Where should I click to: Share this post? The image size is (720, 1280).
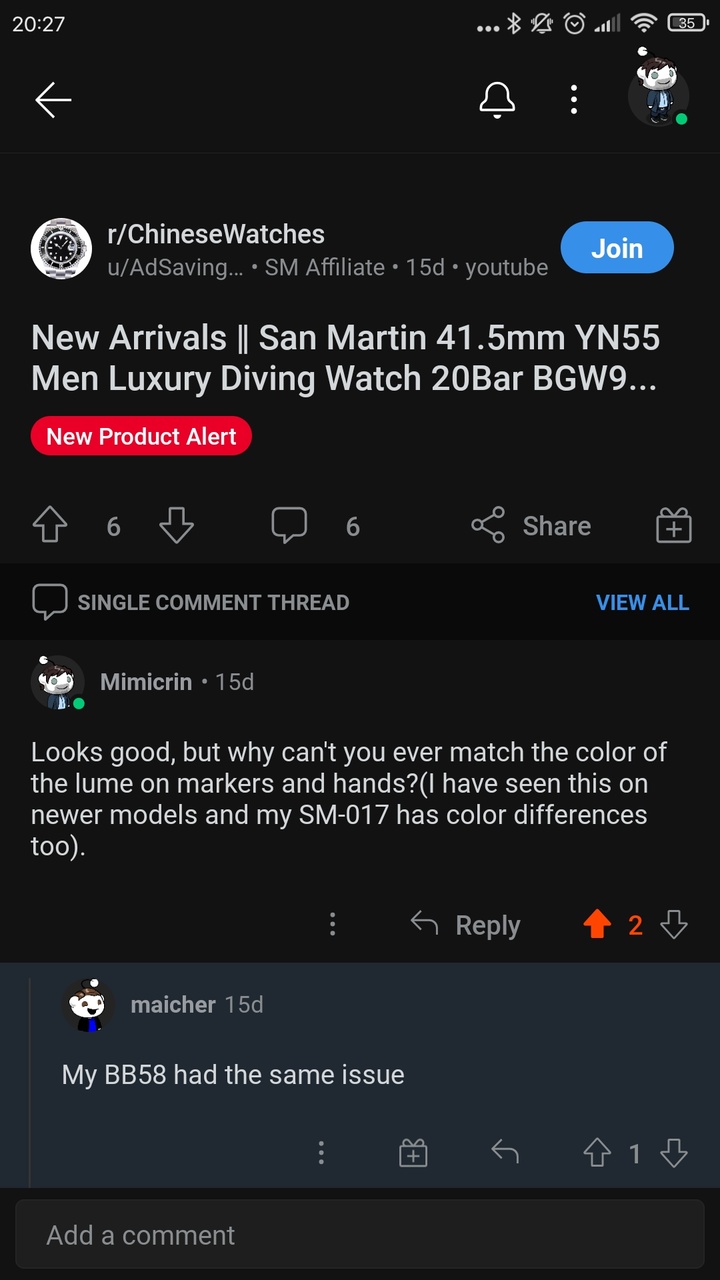coord(532,526)
